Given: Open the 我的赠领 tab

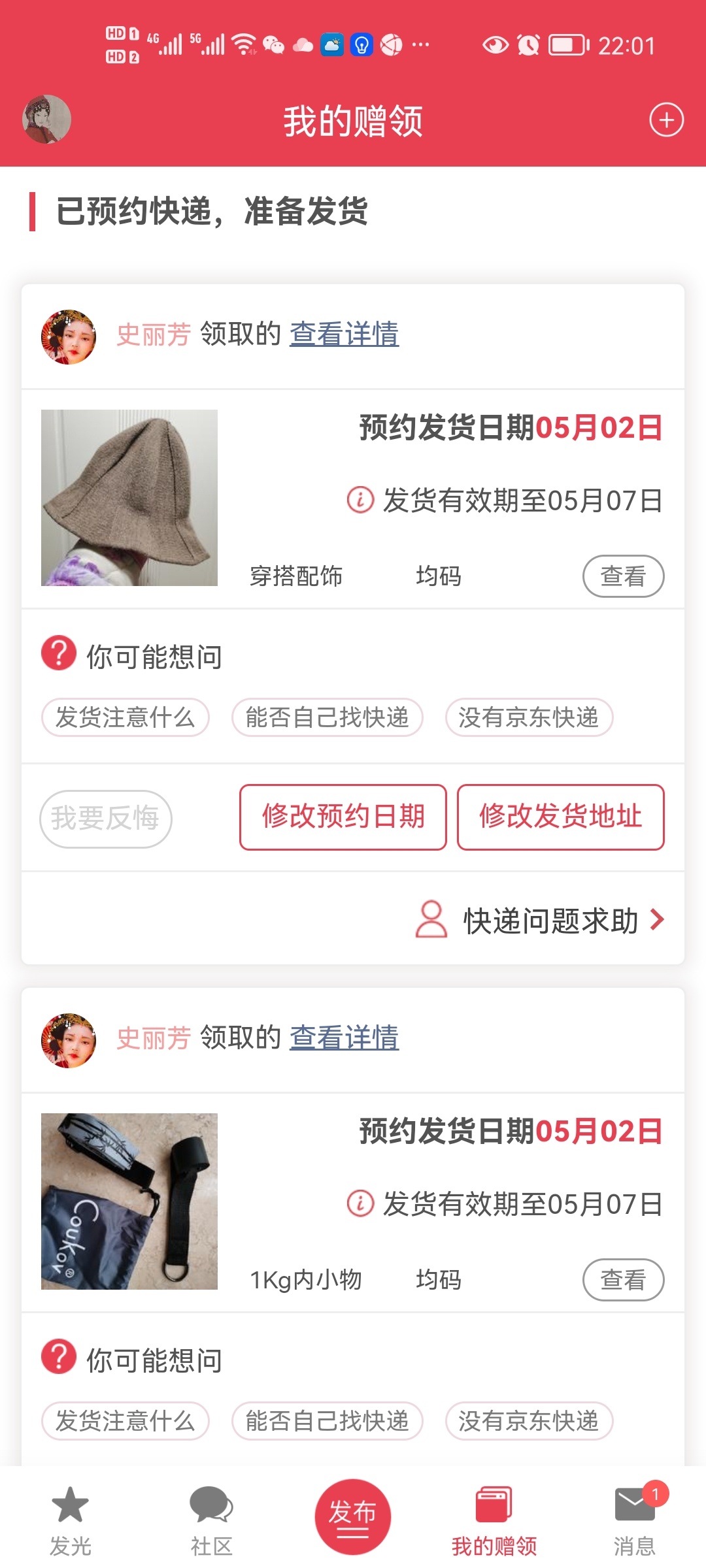Looking at the screenshot, I should (494, 1520).
